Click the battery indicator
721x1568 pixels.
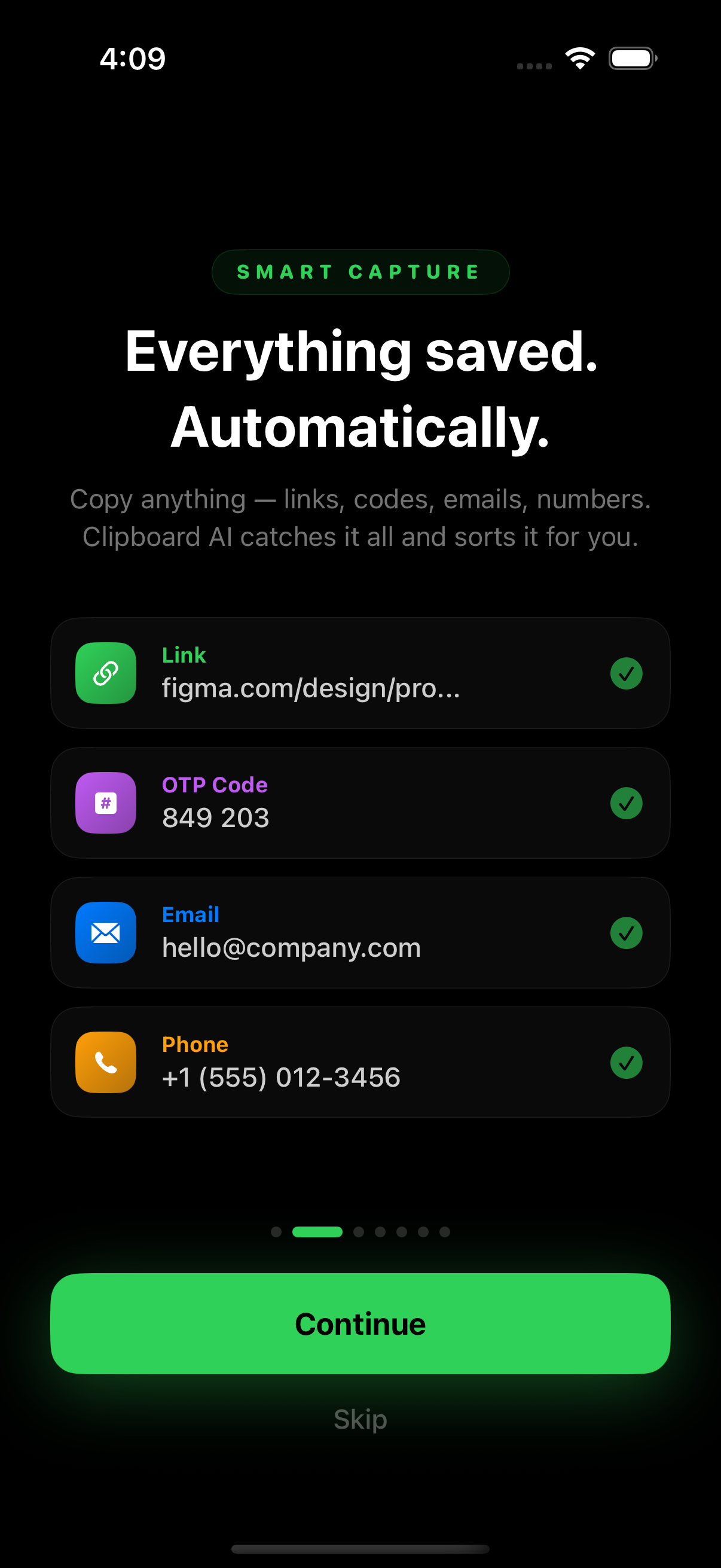coord(631,58)
